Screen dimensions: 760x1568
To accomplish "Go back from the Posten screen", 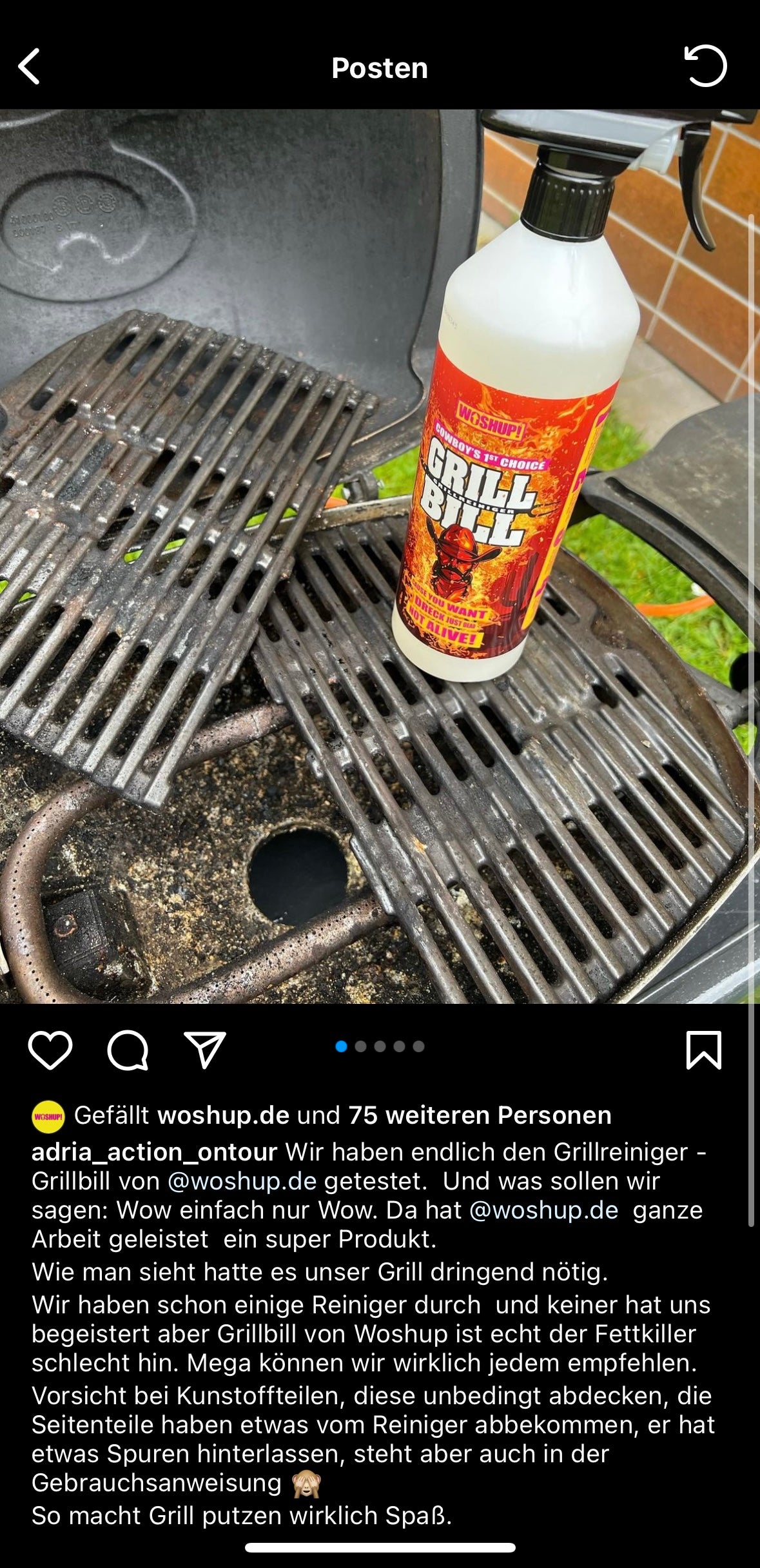I will (x=30, y=67).
